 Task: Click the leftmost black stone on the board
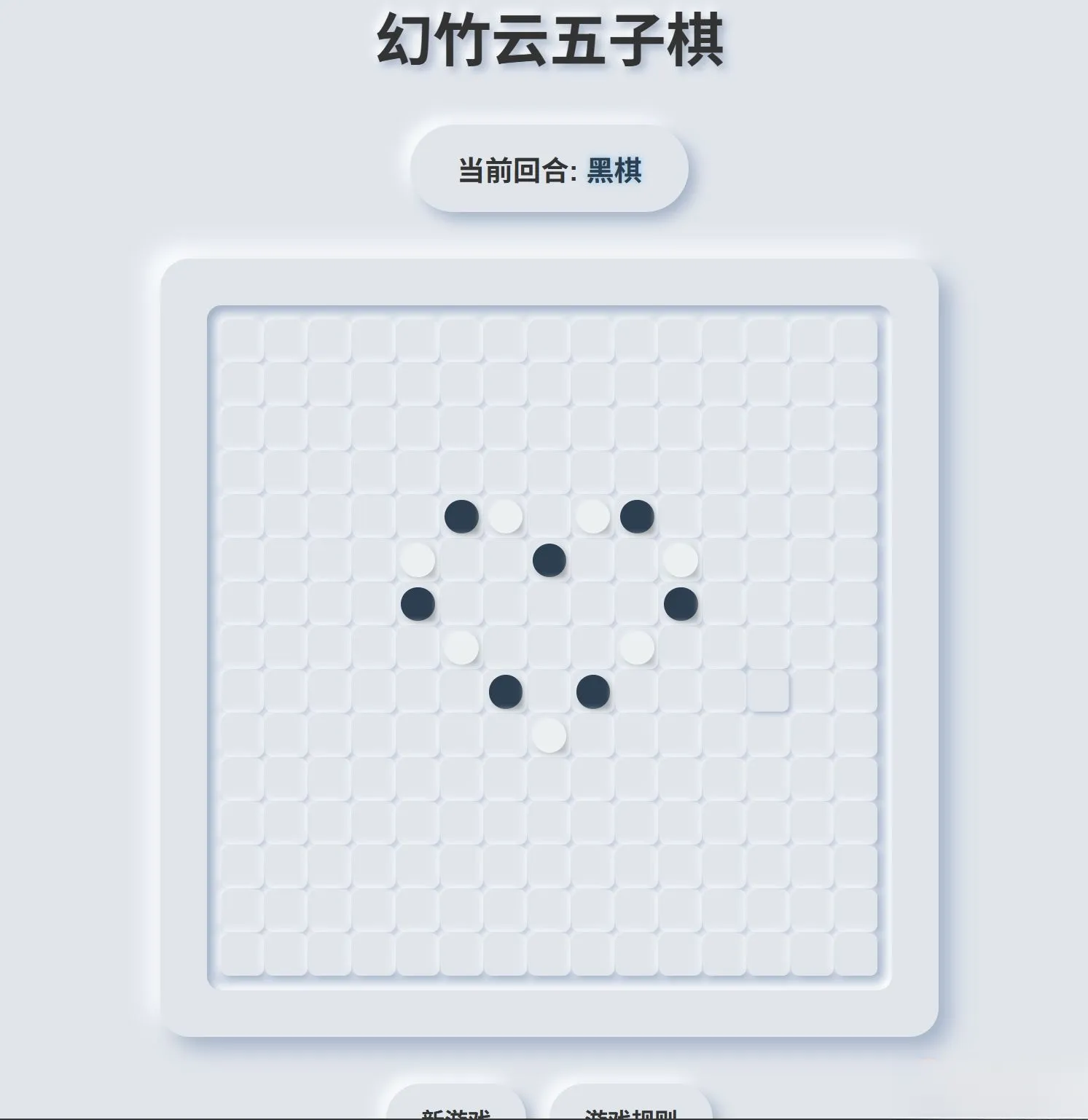(x=417, y=603)
